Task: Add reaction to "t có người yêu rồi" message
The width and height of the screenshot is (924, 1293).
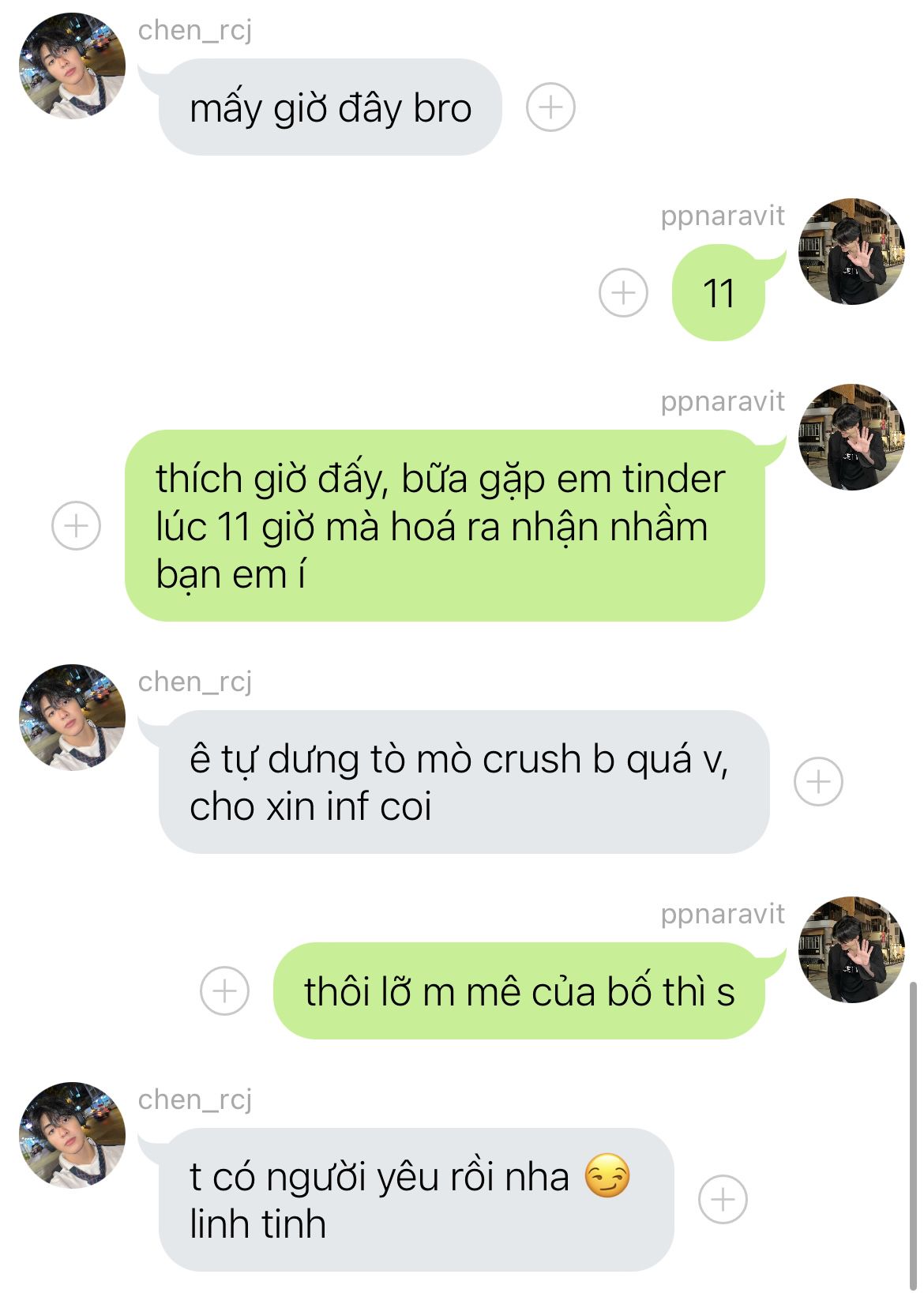Action: point(723,1200)
